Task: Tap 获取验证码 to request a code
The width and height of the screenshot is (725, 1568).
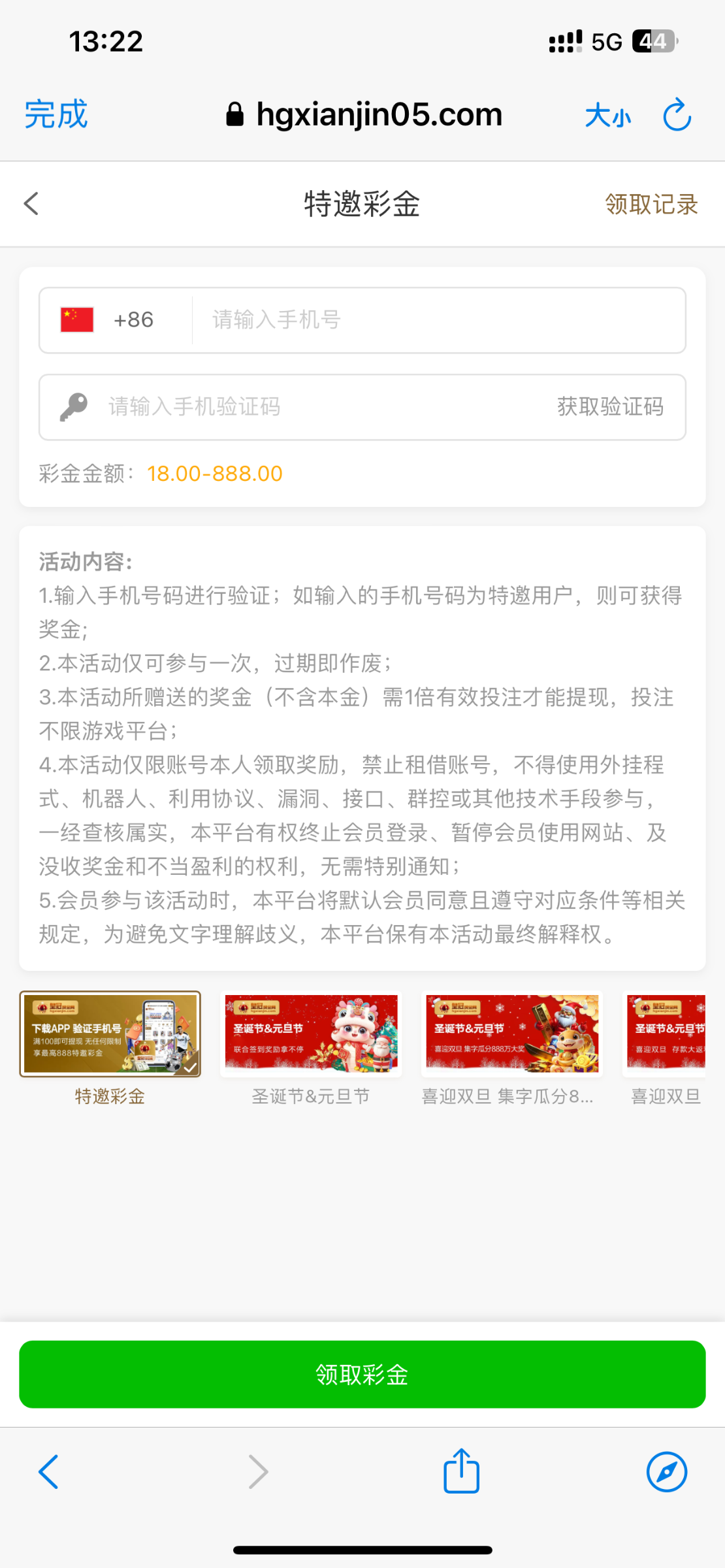Action: pos(610,407)
